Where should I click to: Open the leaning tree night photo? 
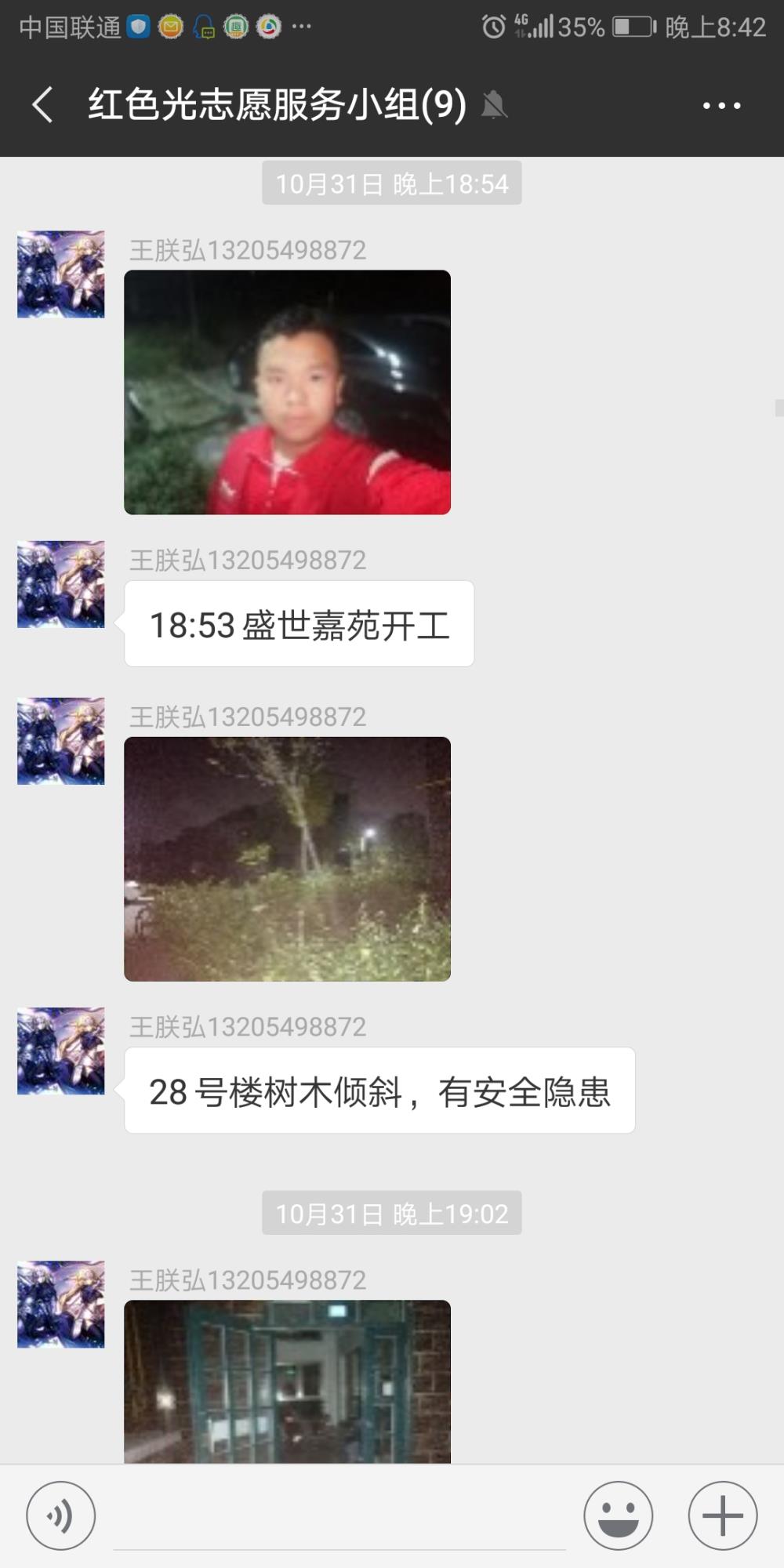287,858
